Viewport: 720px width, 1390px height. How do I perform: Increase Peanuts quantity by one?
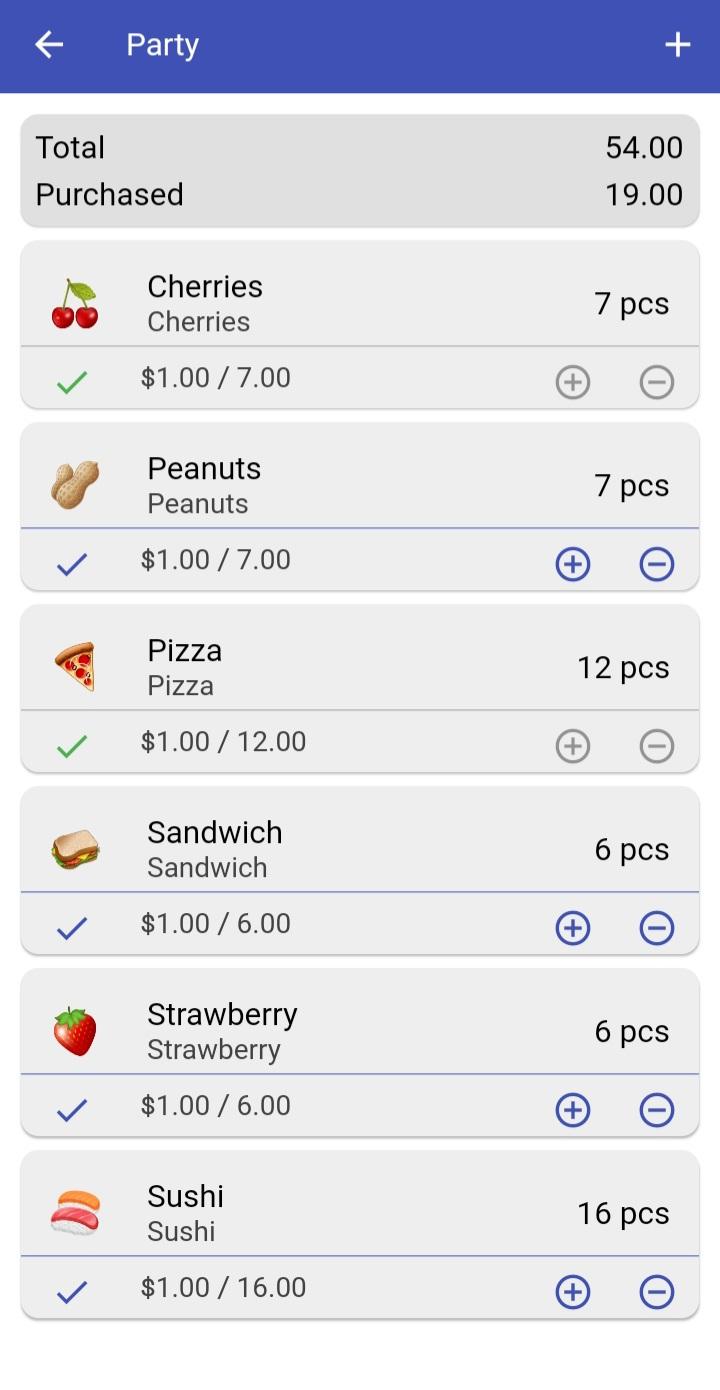(573, 564)
